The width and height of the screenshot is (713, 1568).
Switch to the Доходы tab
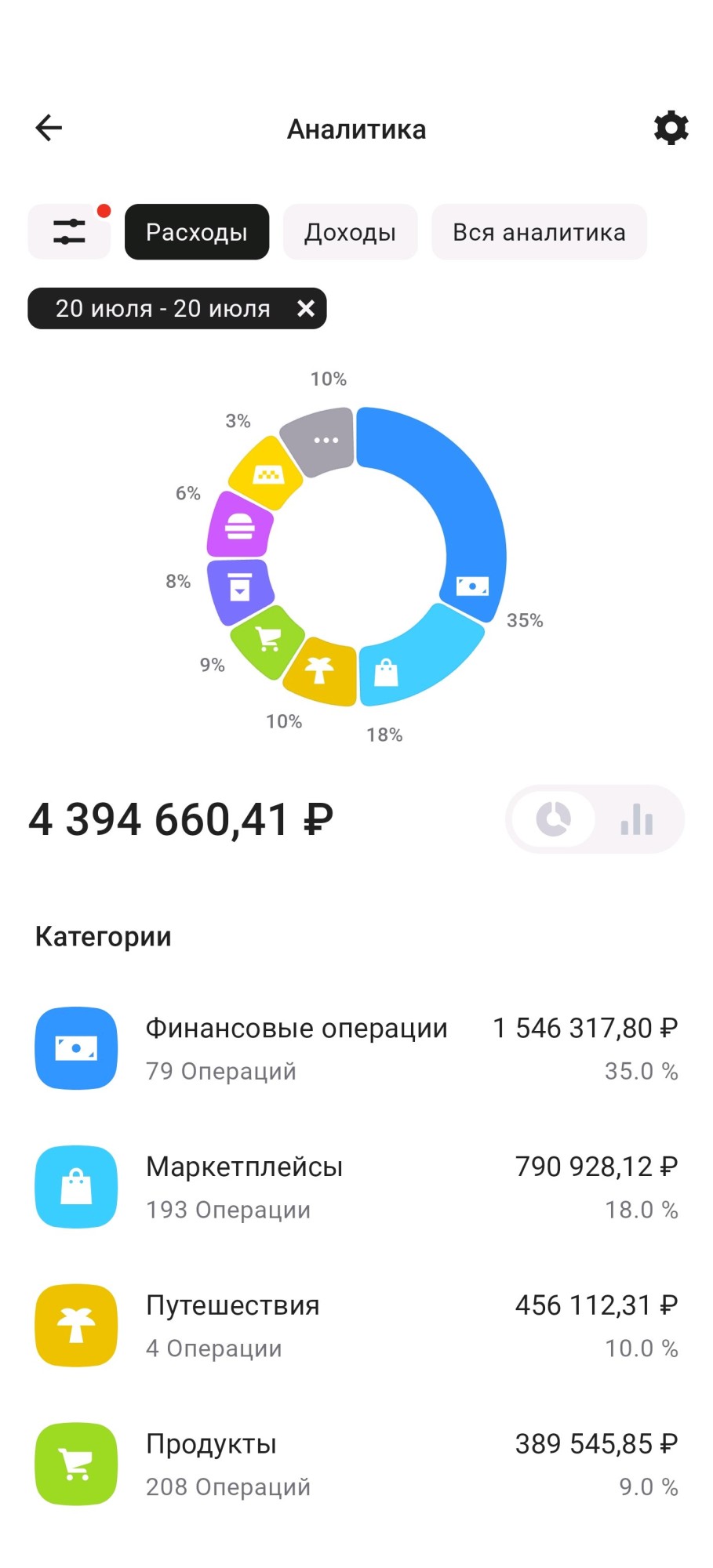click(350, 232)
